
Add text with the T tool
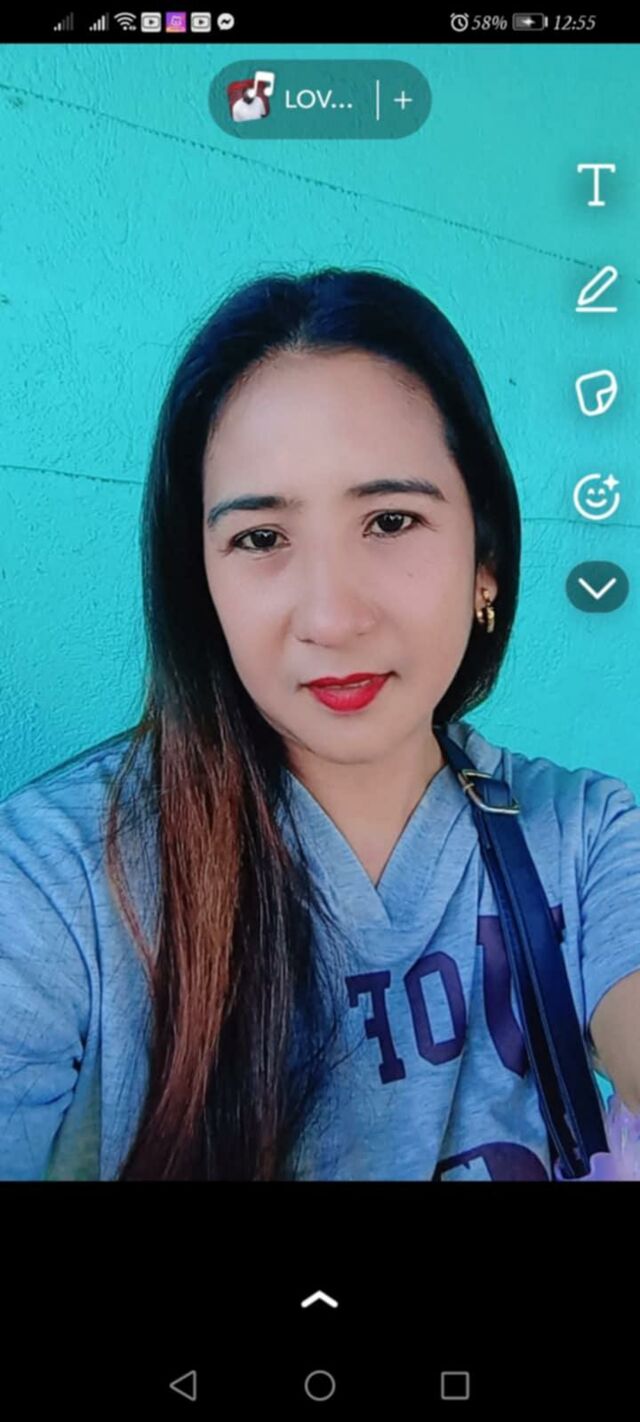tap(596, 186)
